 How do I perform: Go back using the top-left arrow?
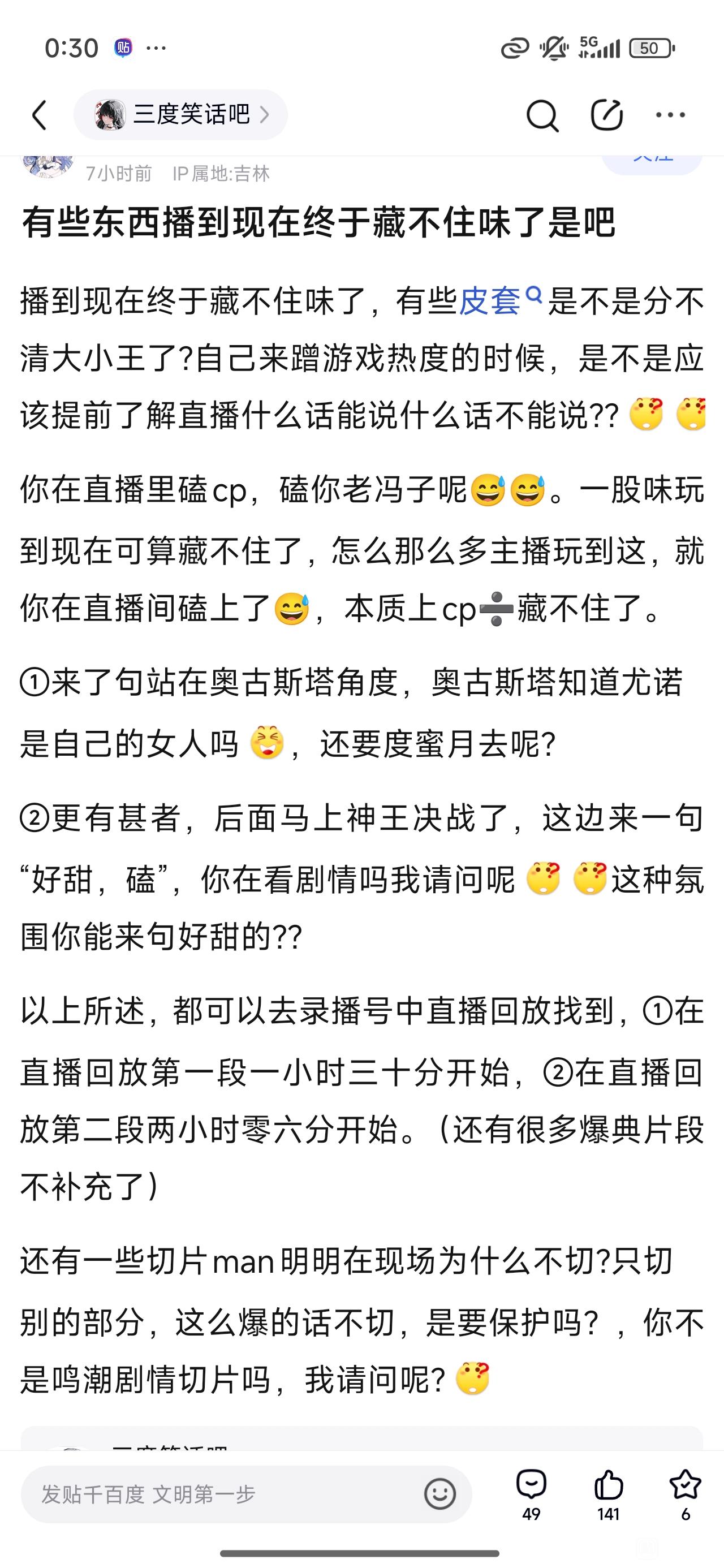[40, 115]
